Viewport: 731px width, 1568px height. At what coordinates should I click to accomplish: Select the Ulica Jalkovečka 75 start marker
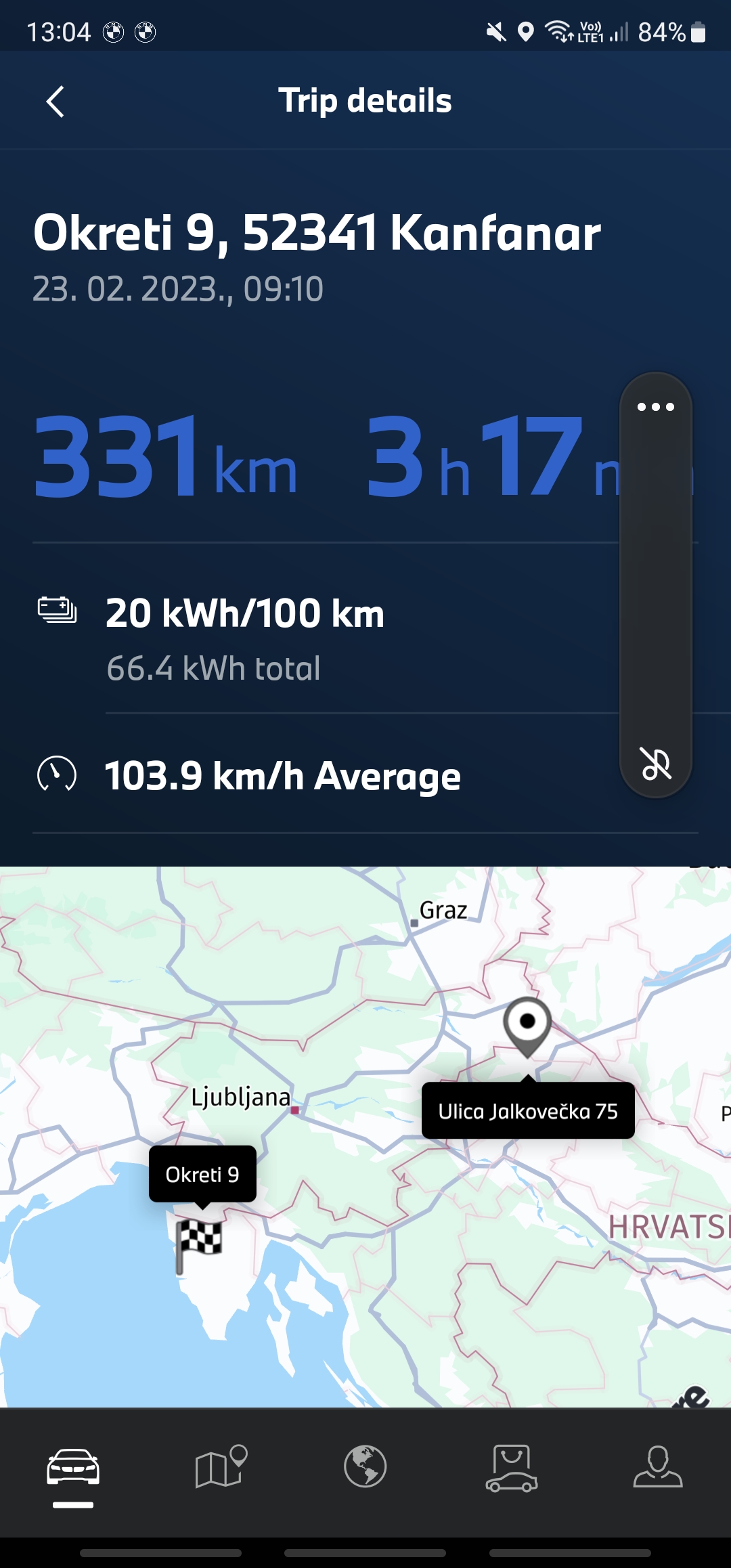coord(527,1025)
